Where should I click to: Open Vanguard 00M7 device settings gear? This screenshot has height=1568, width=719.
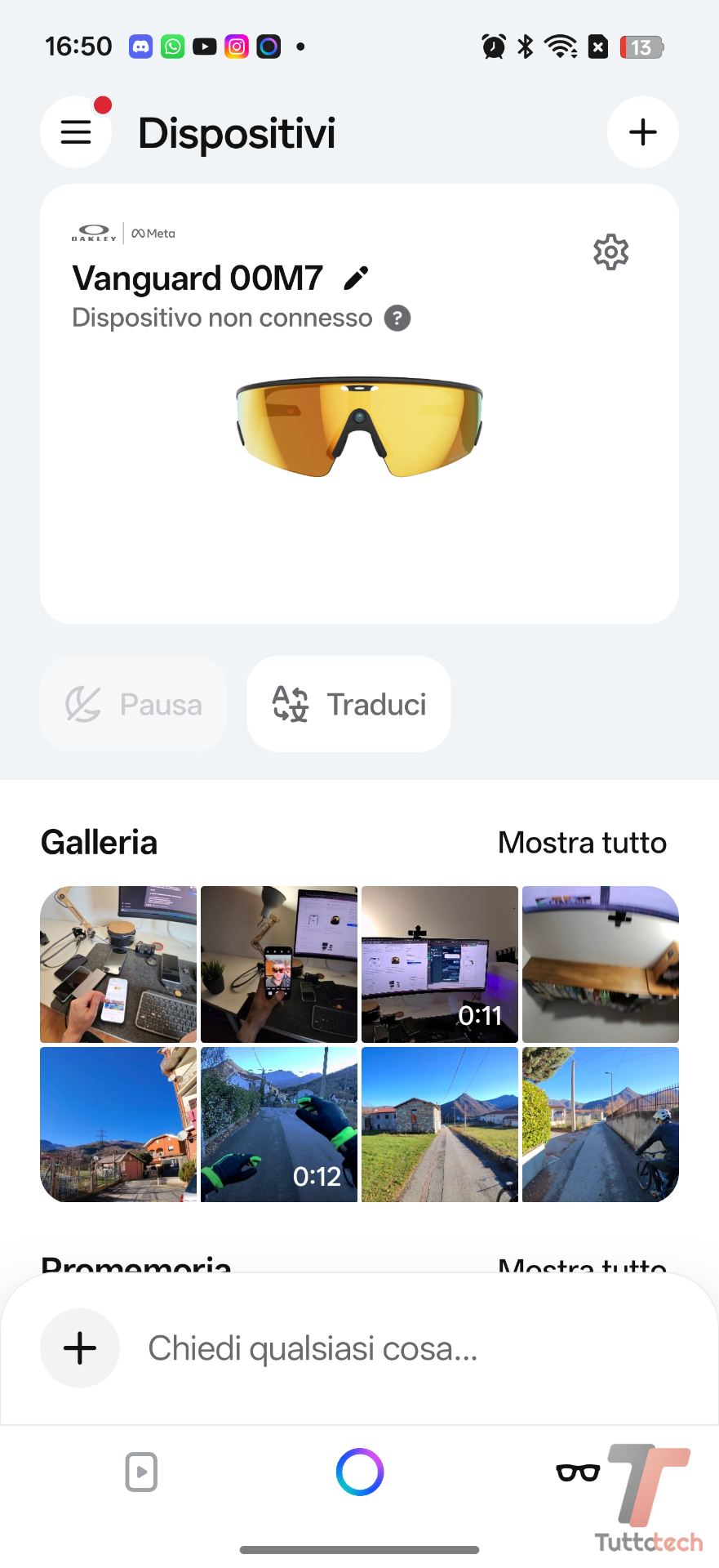pyautogui.click(x=610, y=252)
